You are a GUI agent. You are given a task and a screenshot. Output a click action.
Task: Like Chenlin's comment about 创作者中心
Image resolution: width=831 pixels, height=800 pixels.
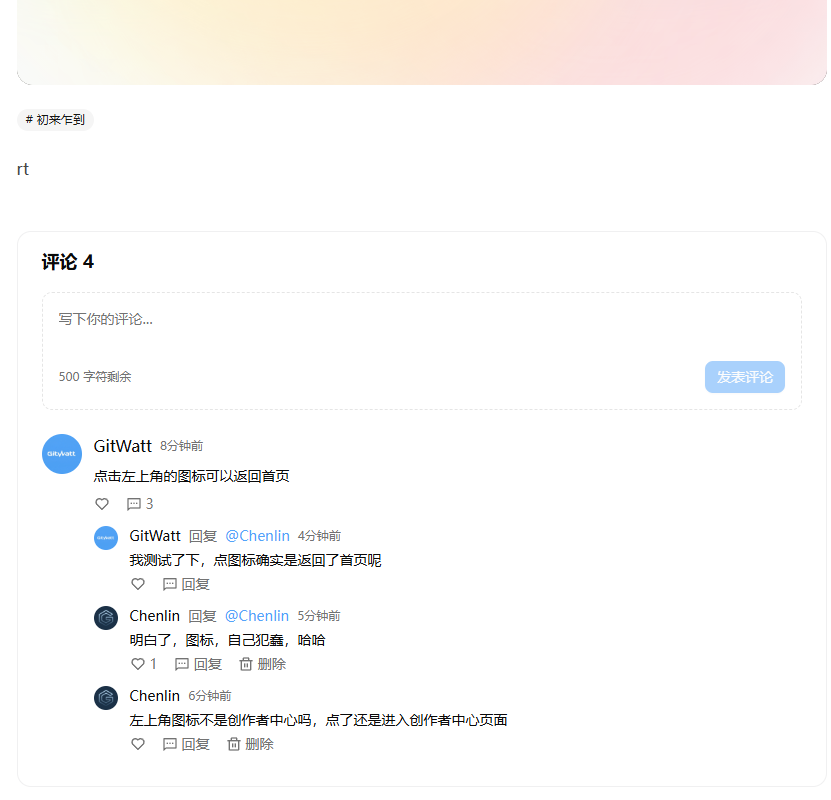coord(138,744)
